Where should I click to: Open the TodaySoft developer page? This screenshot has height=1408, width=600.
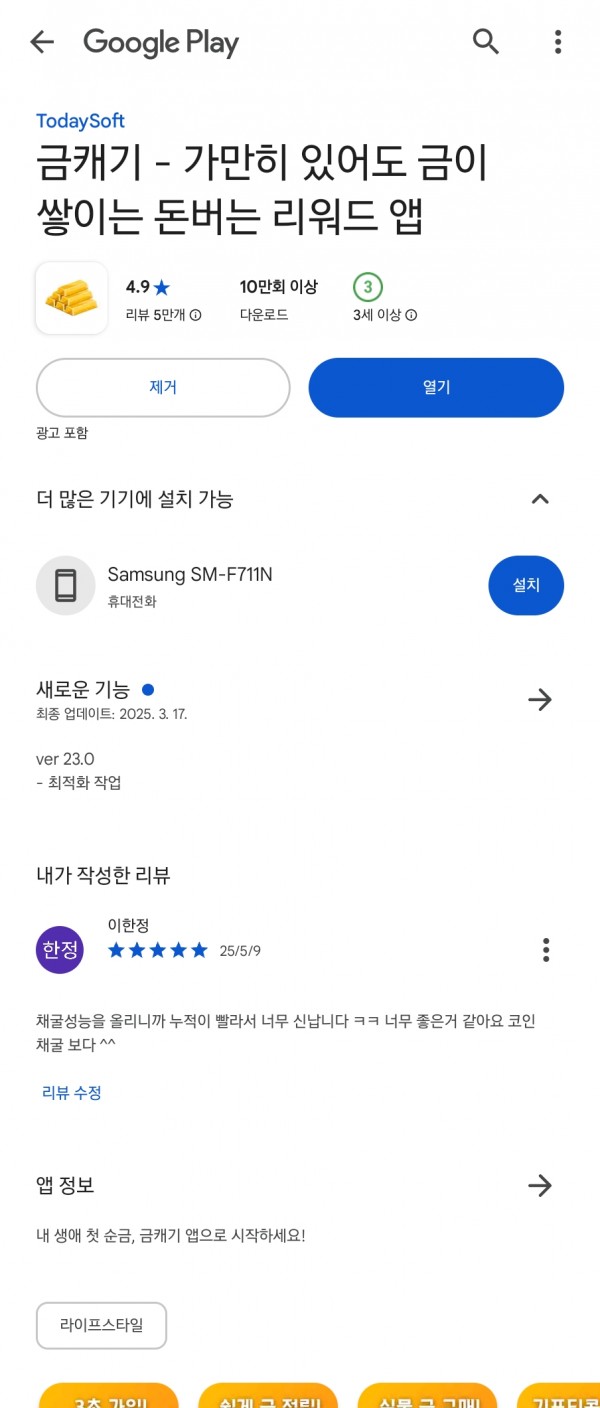tap(80, 121)
